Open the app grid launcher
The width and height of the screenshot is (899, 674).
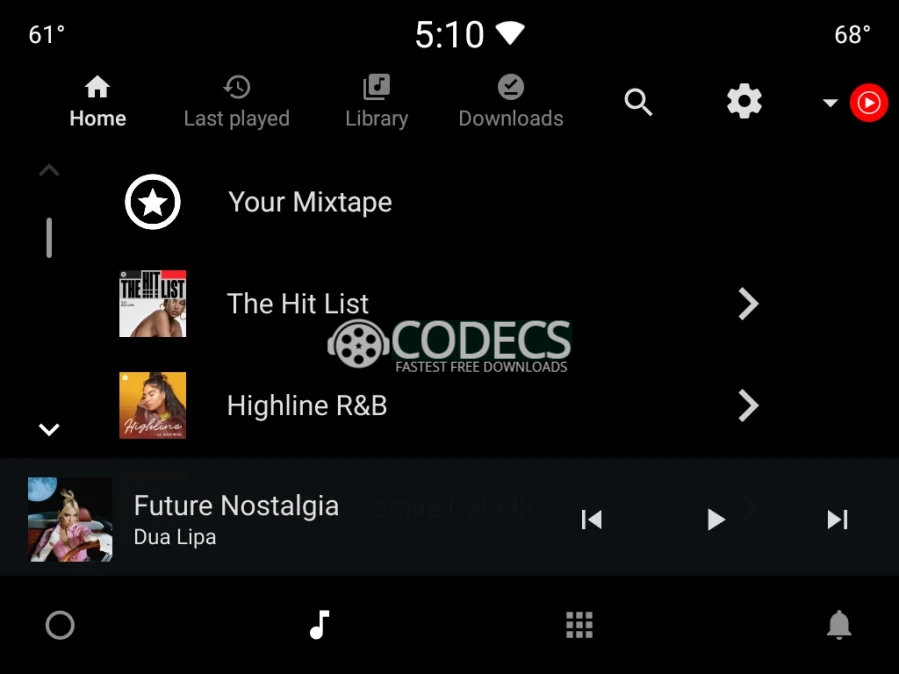(x=579, y=625)
